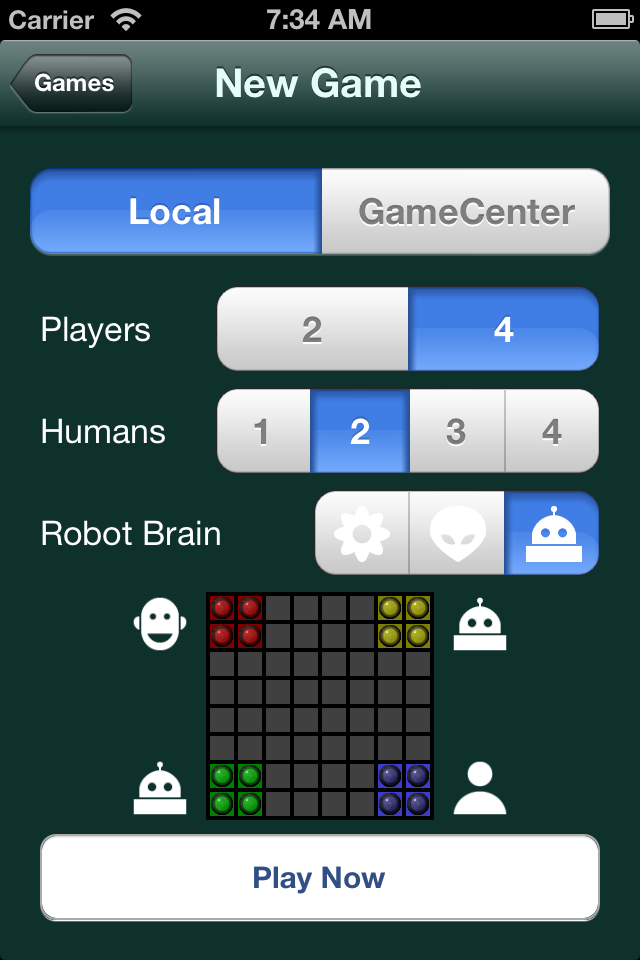
Task: Switch to GameCenter mode
Action: [x=466, y=212]
